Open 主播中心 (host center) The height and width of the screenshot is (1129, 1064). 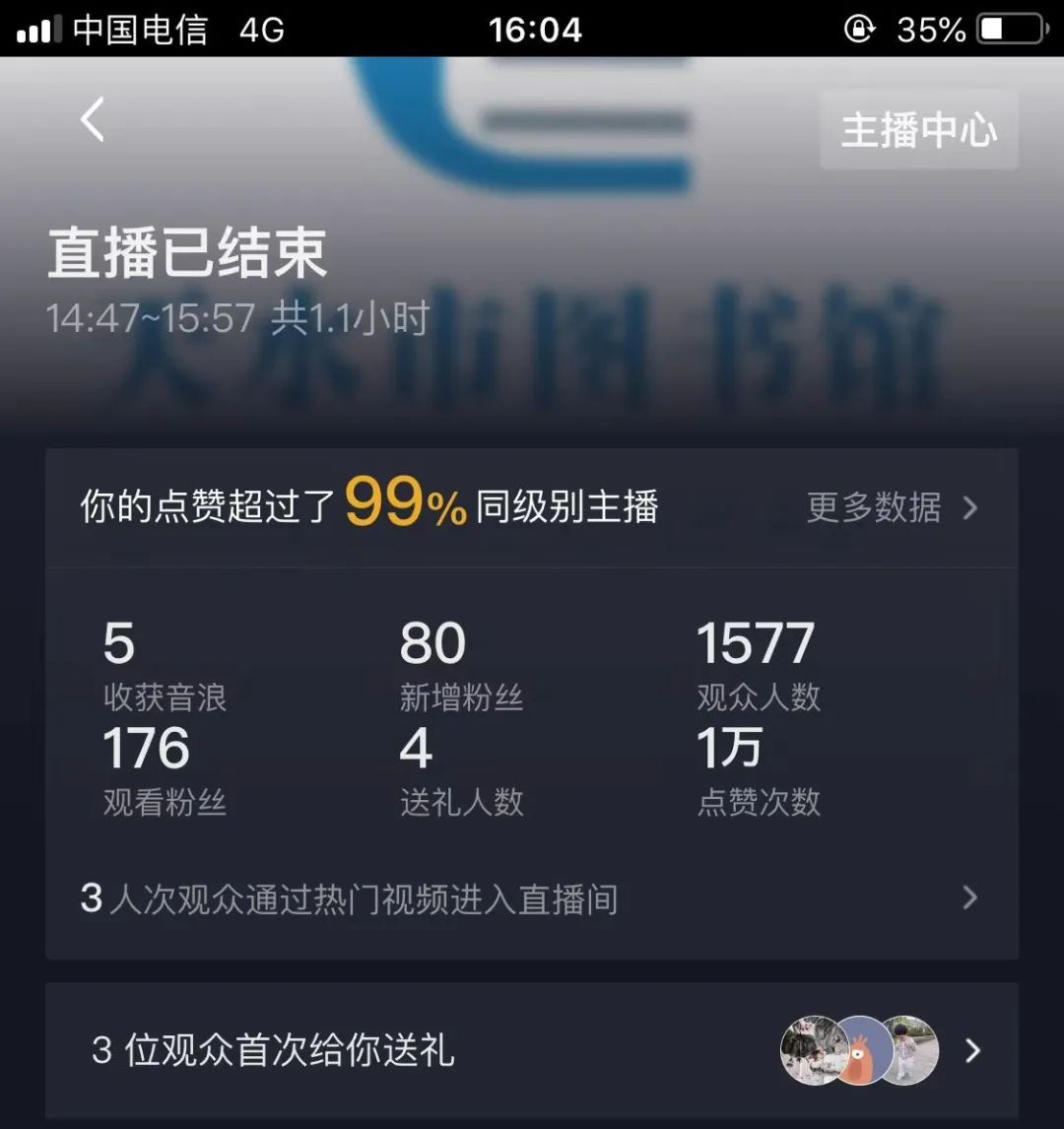click(918, 130)
